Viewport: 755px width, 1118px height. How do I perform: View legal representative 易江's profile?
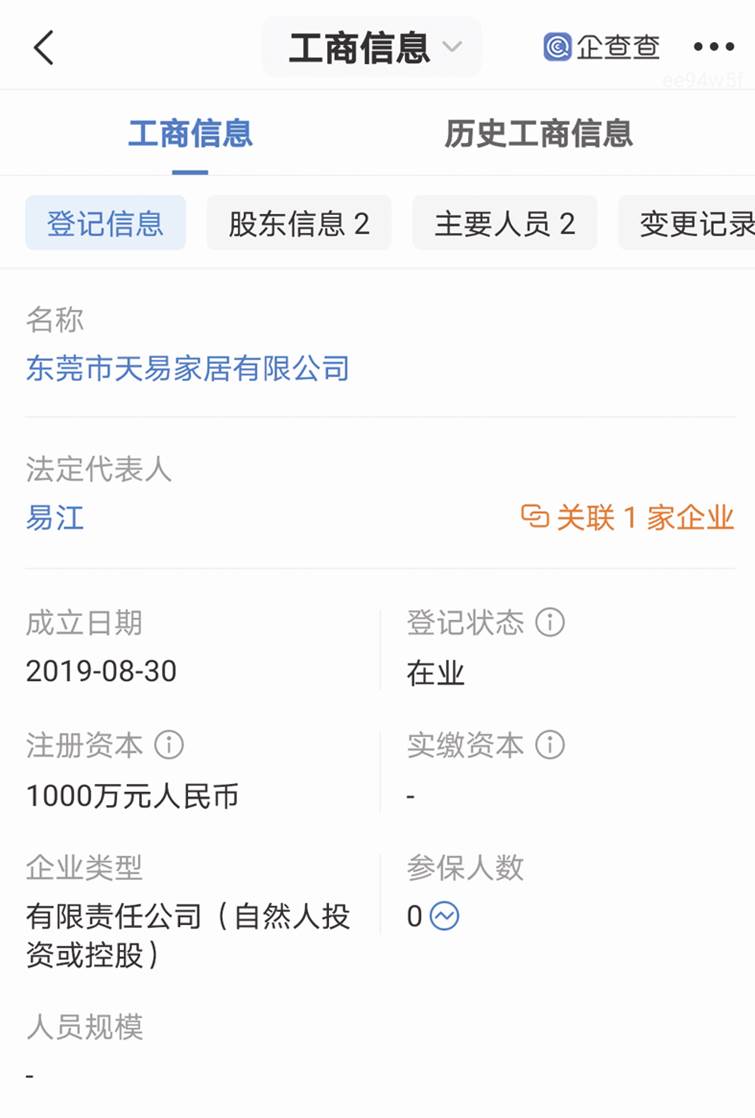pyautogui.click(x=55, y=518)
